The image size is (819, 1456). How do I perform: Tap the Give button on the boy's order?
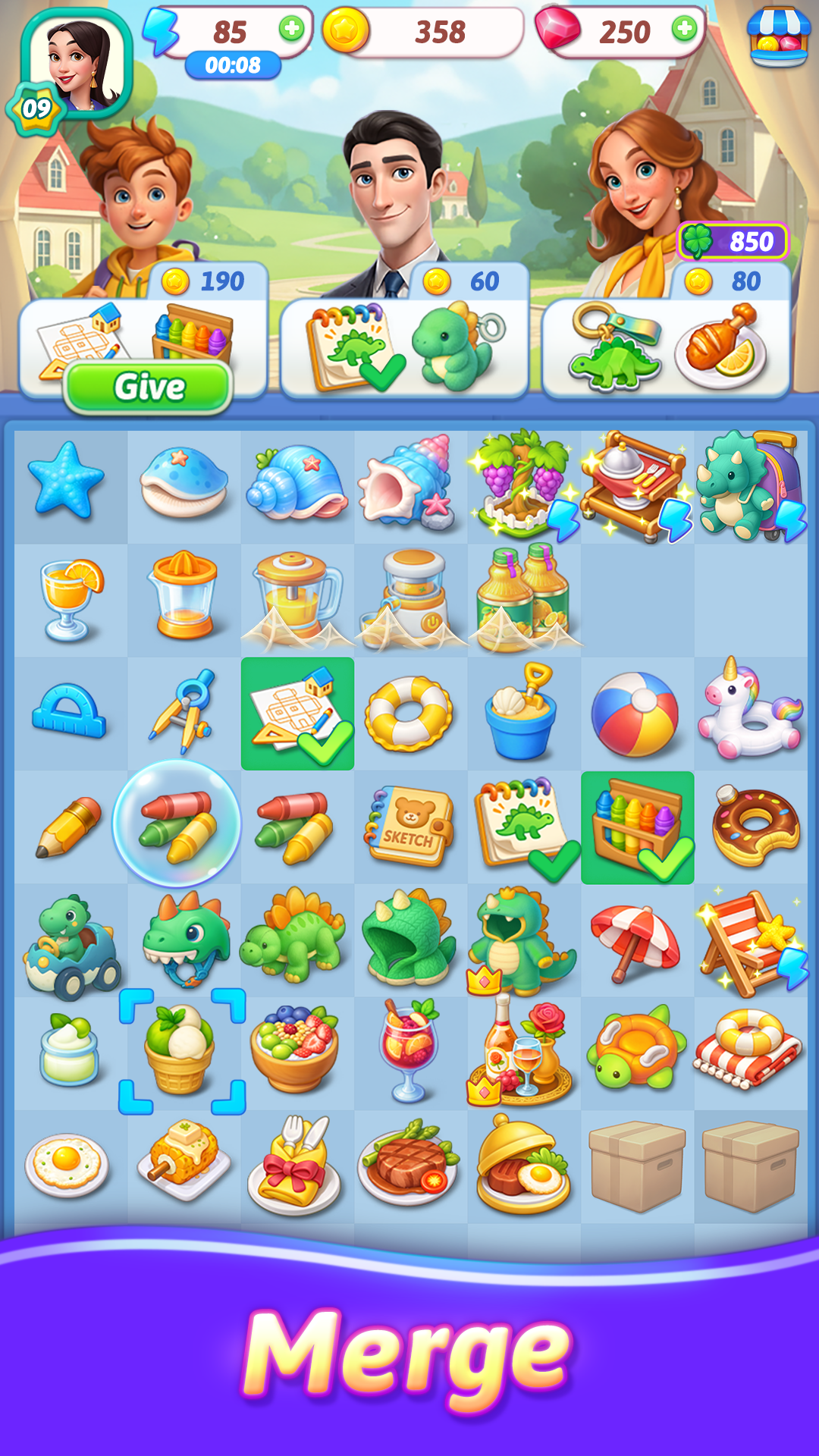click(x=149, y=388)
